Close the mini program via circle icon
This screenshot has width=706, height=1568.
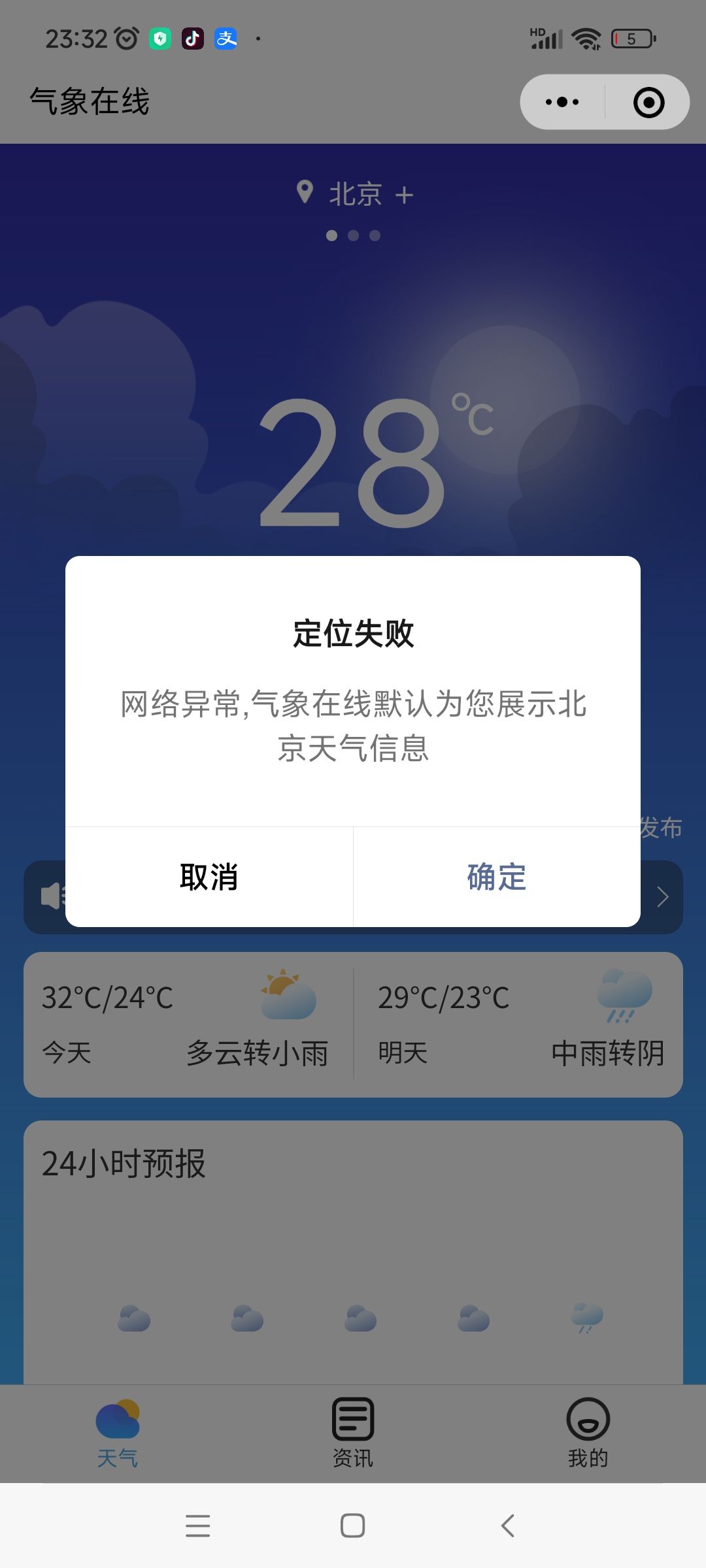click(648, 103)
